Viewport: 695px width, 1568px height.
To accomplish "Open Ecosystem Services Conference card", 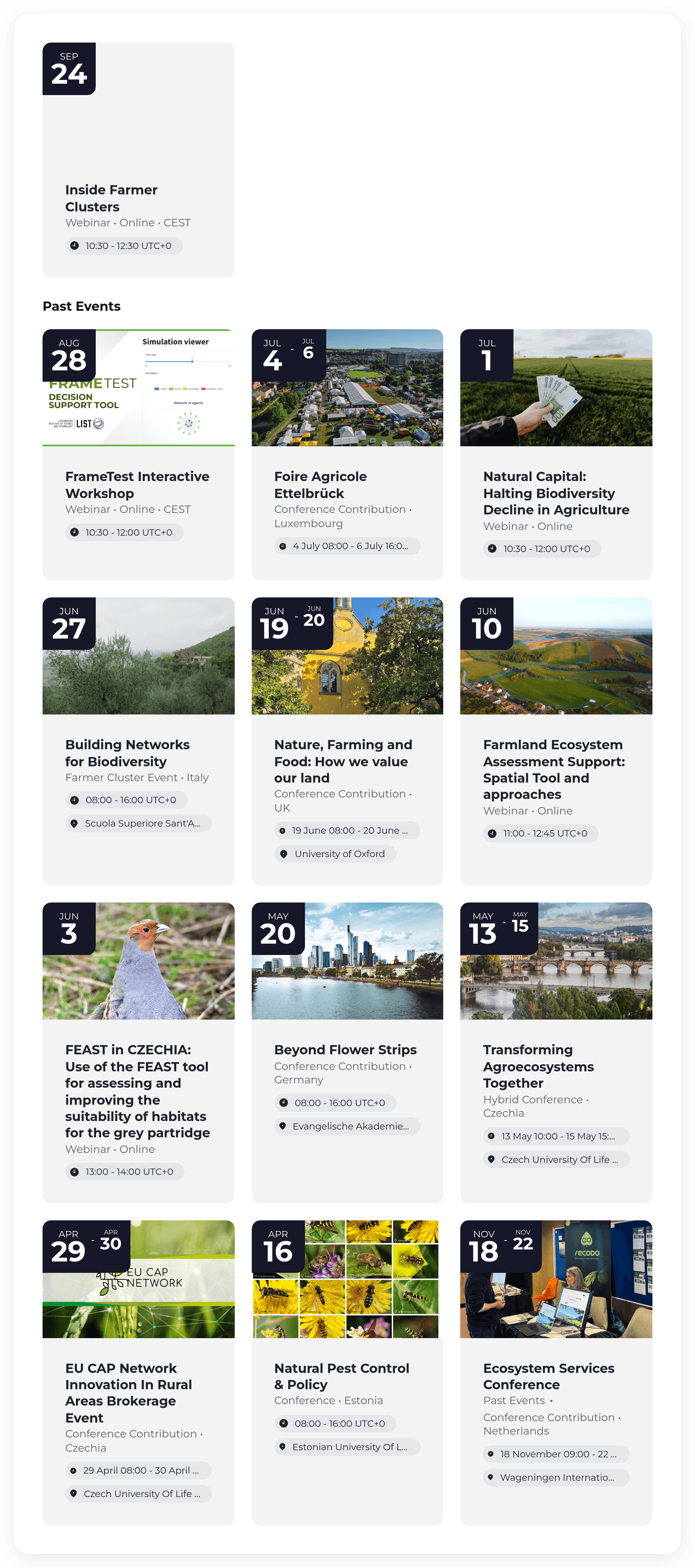I will click(x=556, y=1372).
